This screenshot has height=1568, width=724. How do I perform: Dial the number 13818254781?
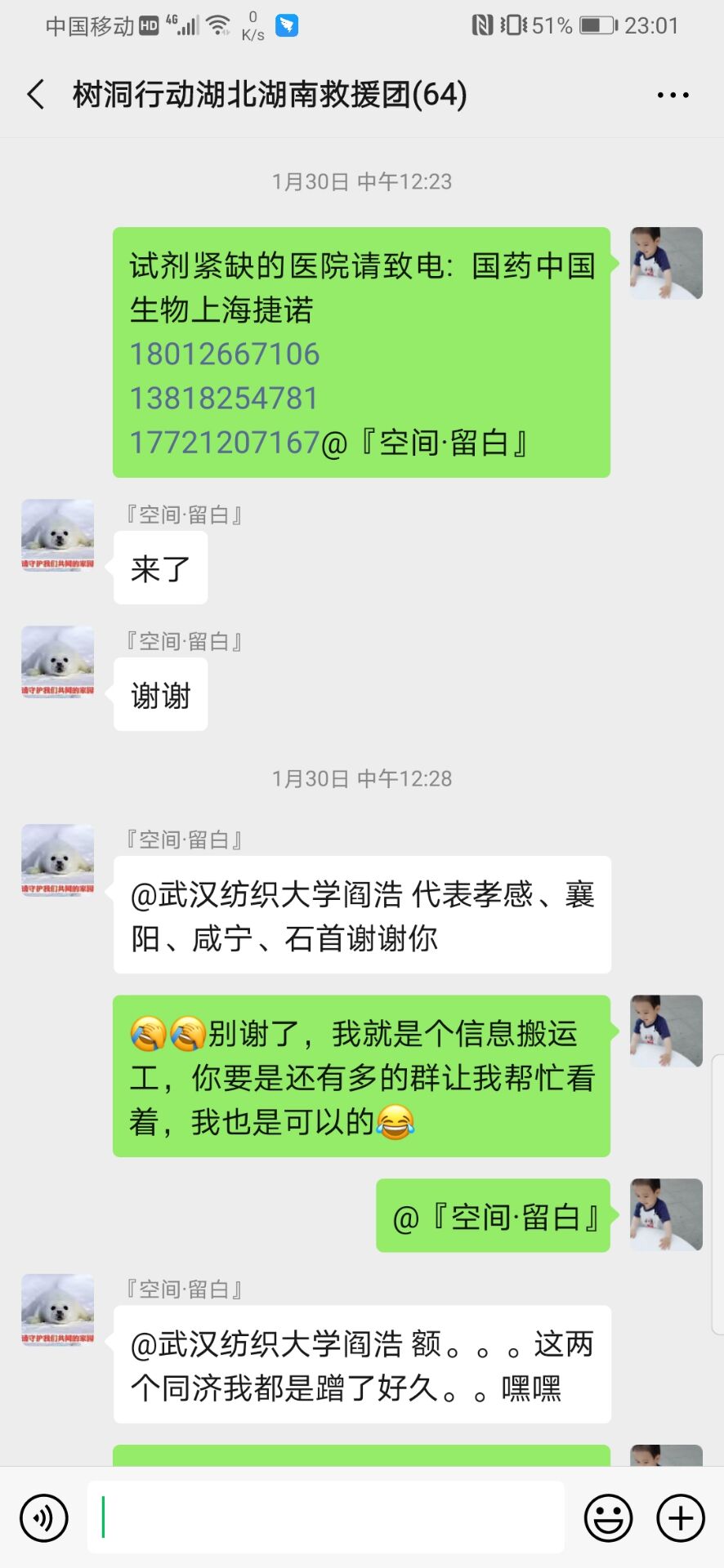[224, 399]
